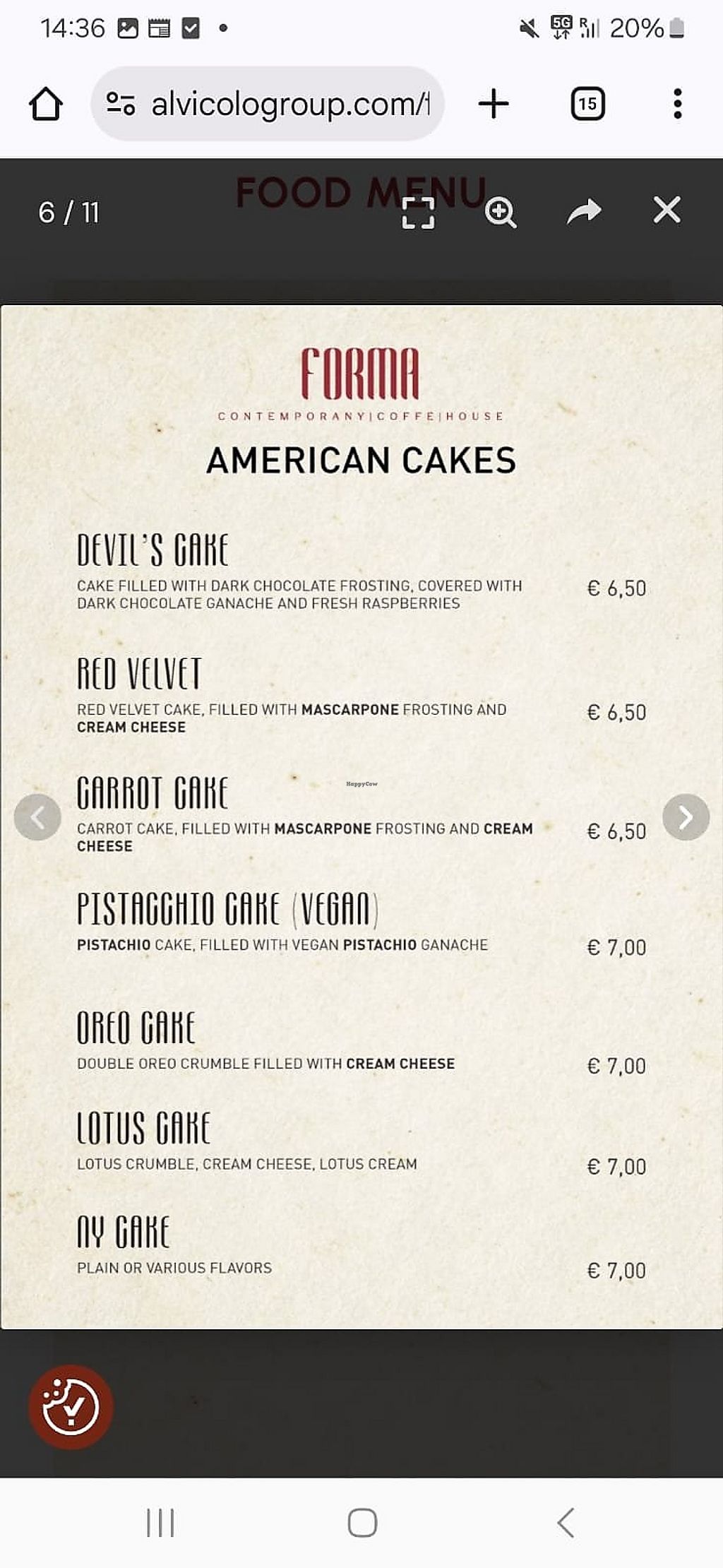Go back using the system back button
Viewport: 723px width, 1568px height.
point(566,1523)
